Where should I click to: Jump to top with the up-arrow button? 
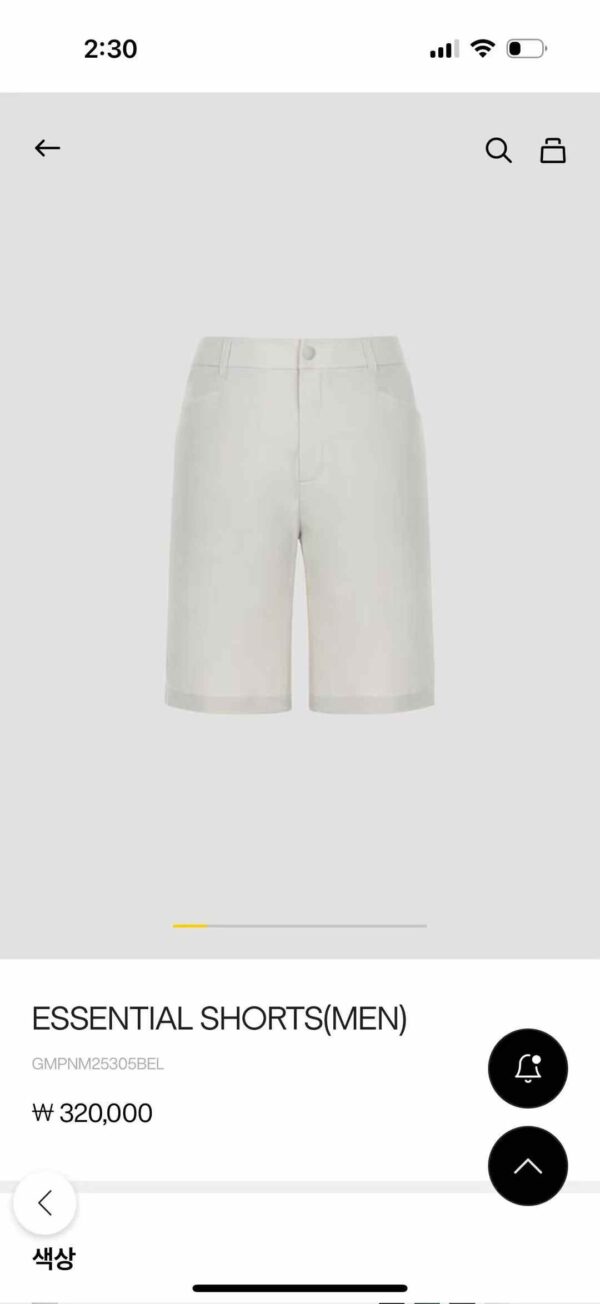click(x=527, y=1166)
